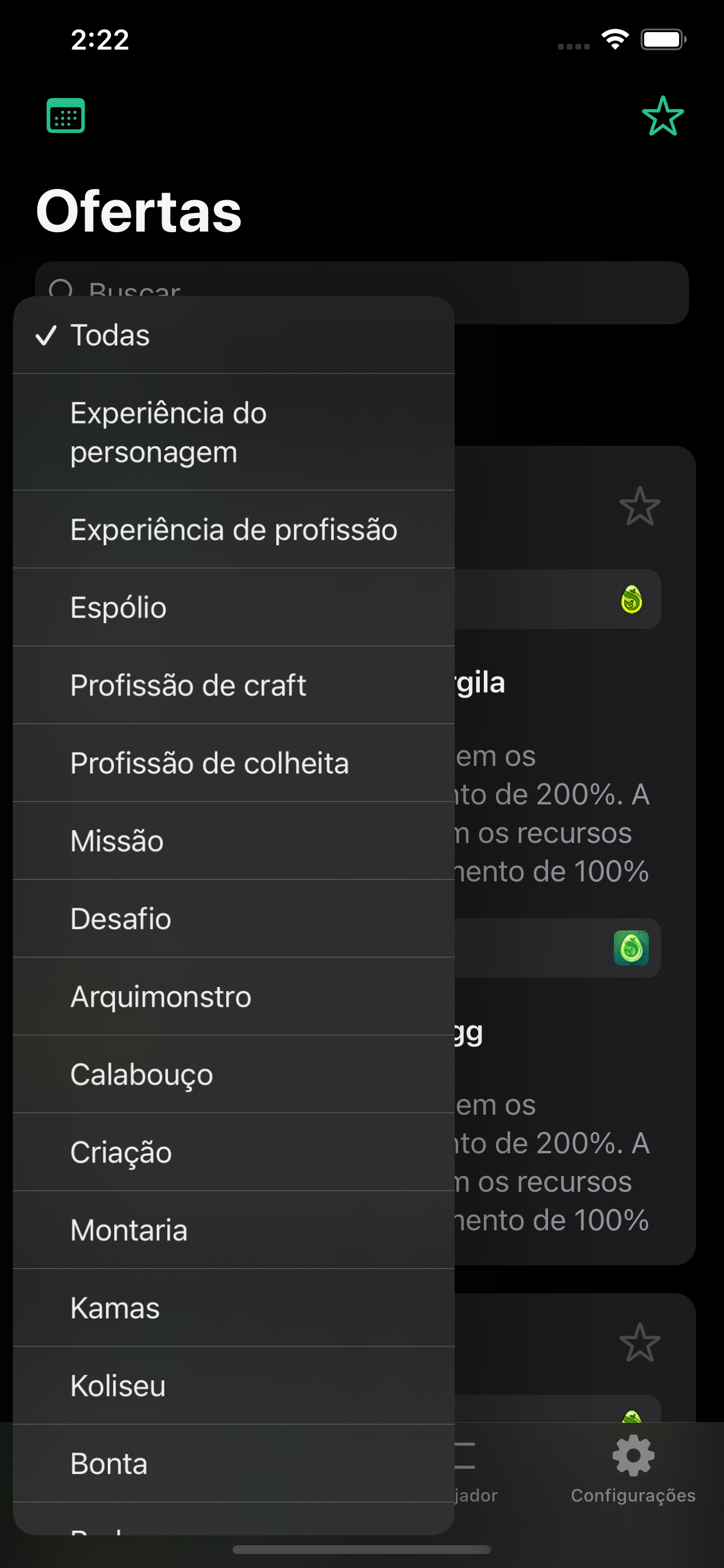Viewport: 724px width, 1568px height.
Task: Favorite the first offer card
Action: tap(639, 506)
